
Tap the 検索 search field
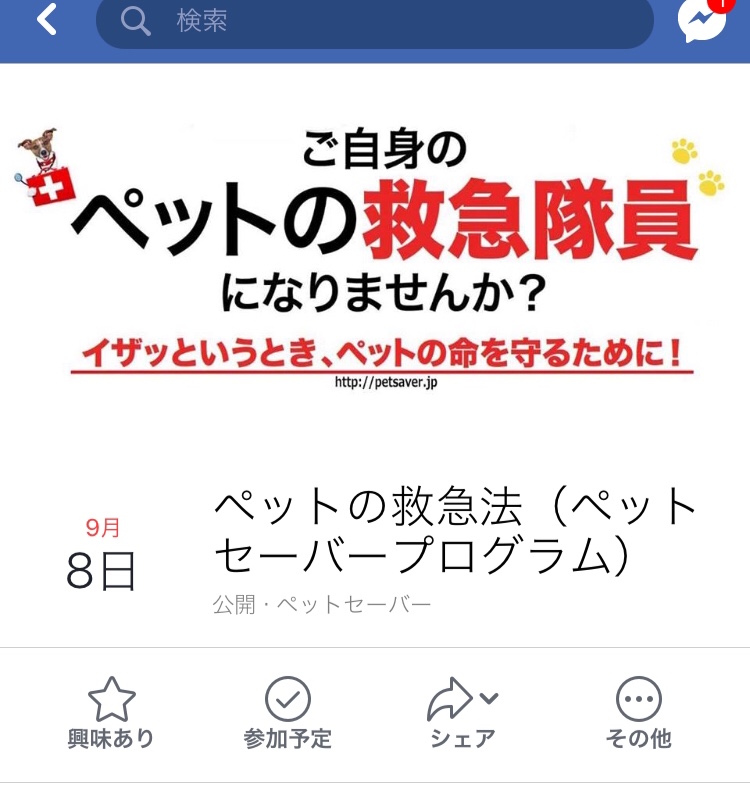click(374, 20)
